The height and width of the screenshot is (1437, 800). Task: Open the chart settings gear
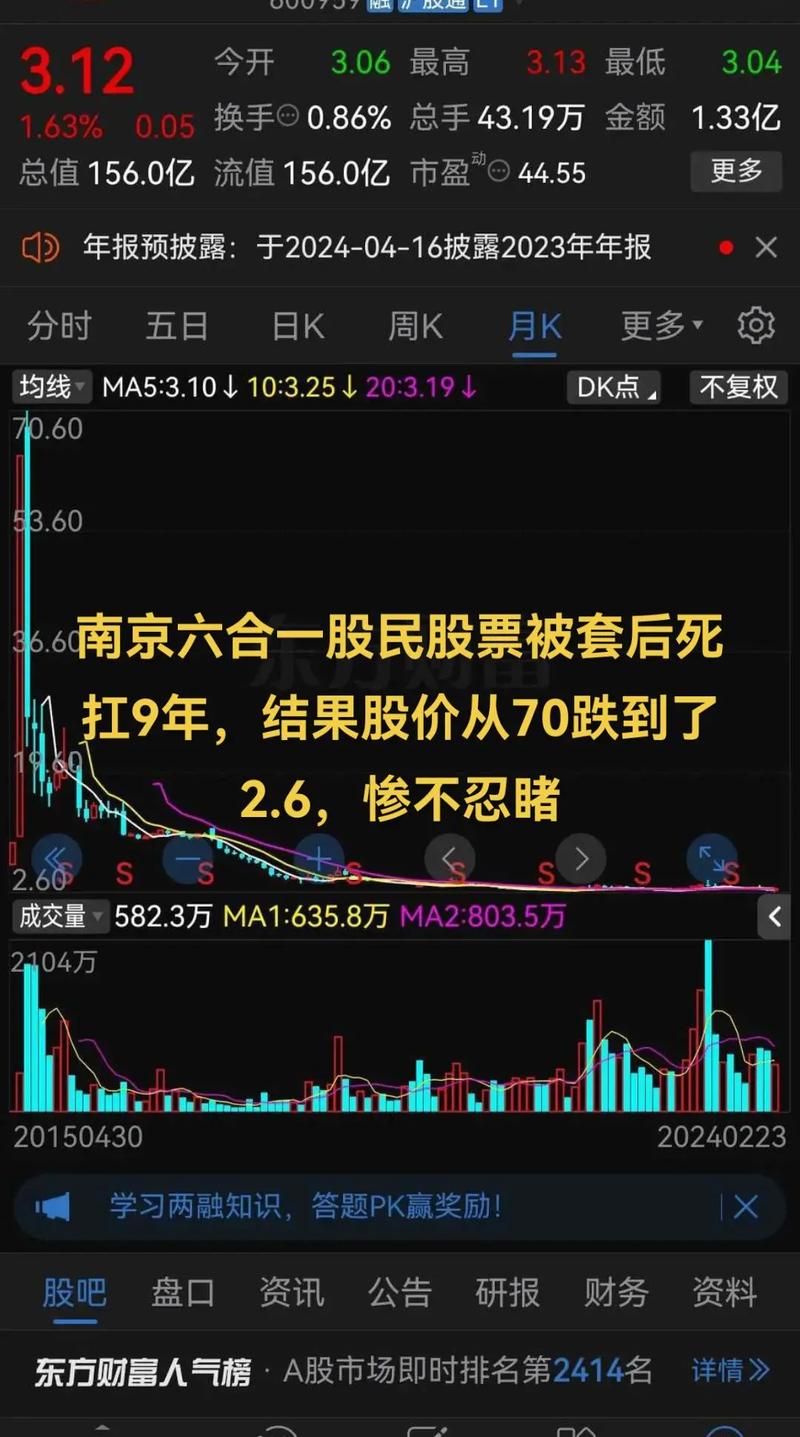757,325
